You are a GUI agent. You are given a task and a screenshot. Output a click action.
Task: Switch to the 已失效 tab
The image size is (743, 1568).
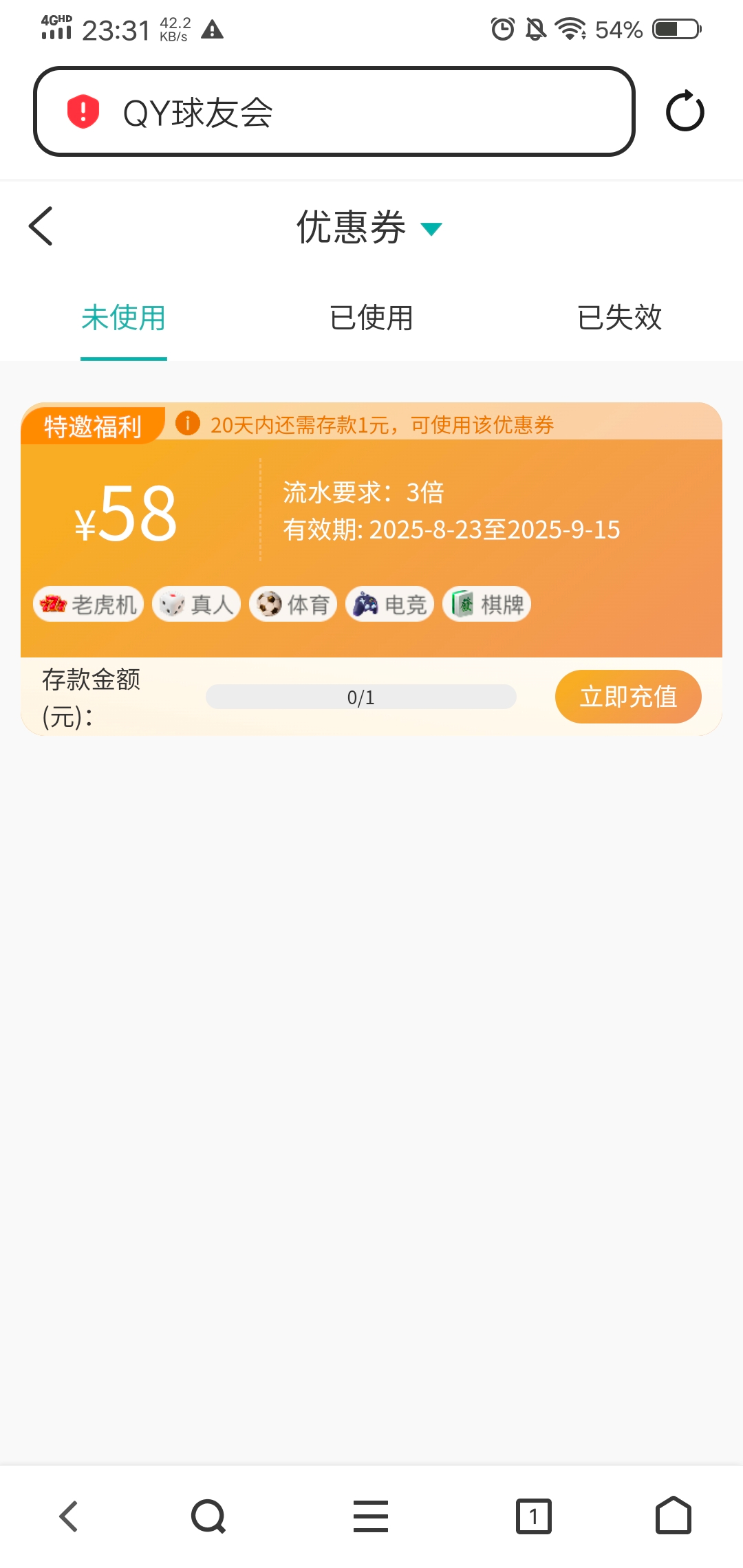pos(619,318)
